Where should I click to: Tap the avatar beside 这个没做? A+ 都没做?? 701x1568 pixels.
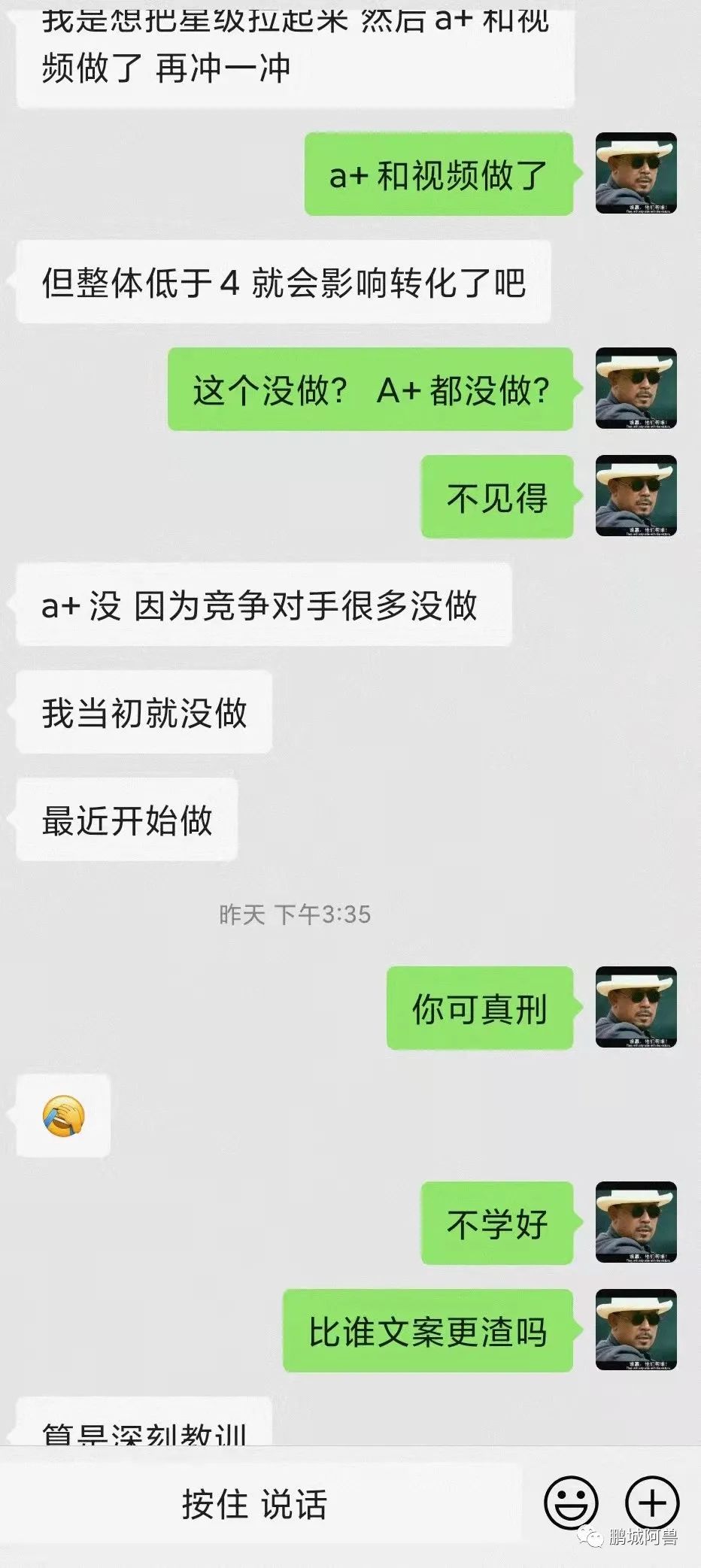[x=636, y=388]
